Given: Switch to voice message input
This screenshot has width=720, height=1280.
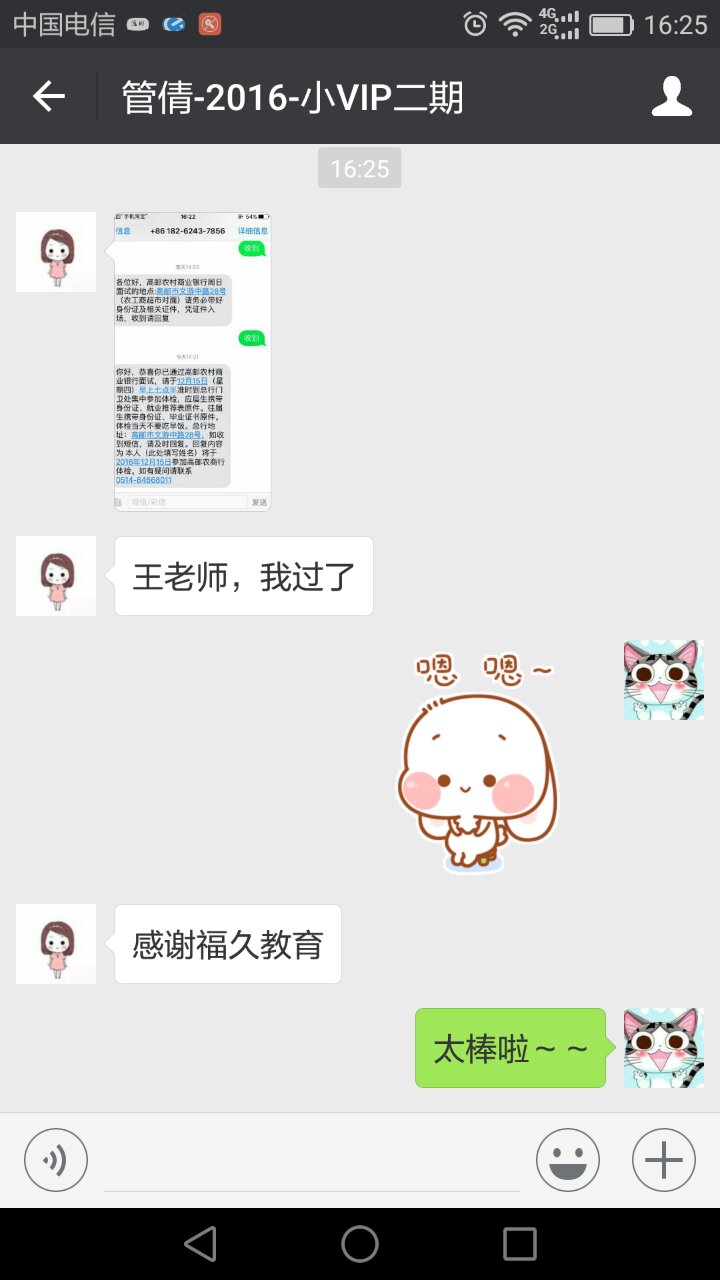Looking at the screenshot, I should (x=56, y=1160).
